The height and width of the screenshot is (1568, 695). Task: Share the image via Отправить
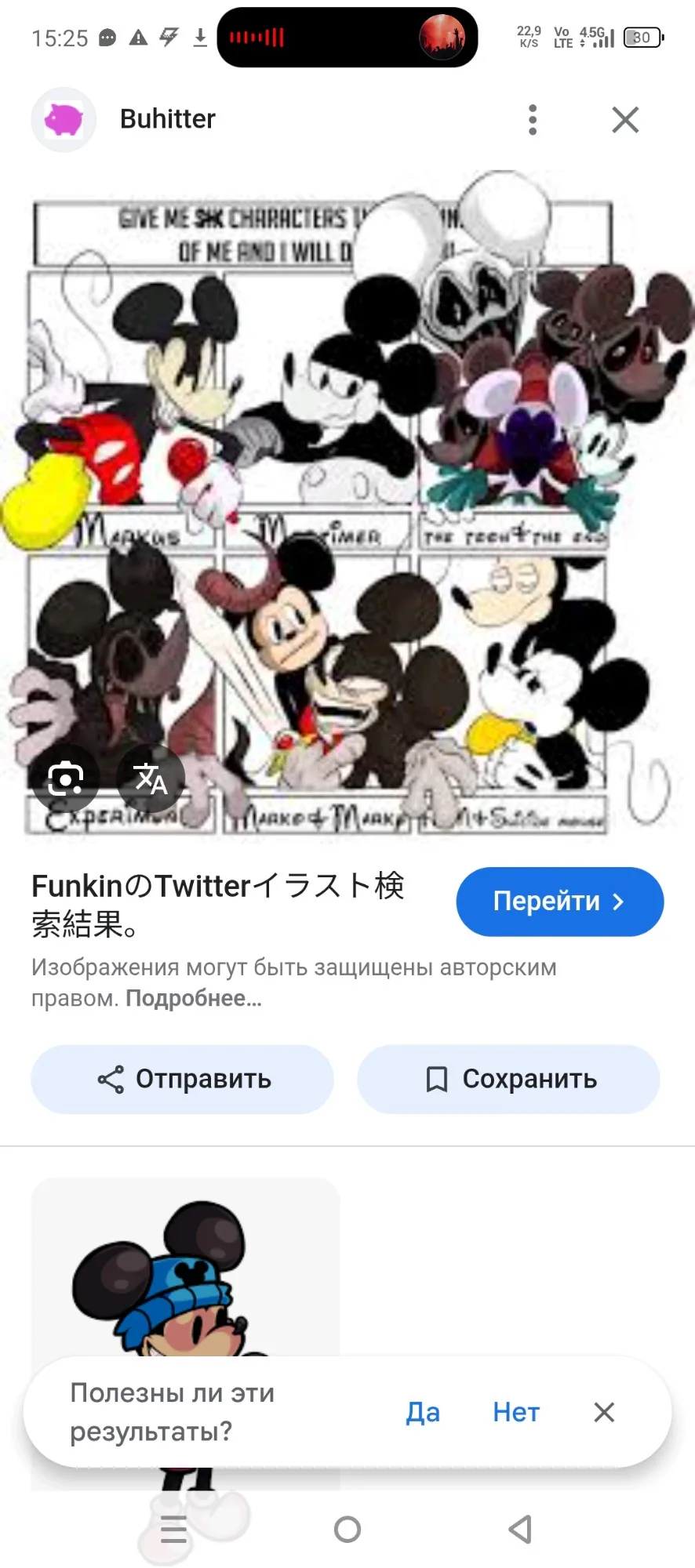pyautogui.click(x=182, y=1080)
